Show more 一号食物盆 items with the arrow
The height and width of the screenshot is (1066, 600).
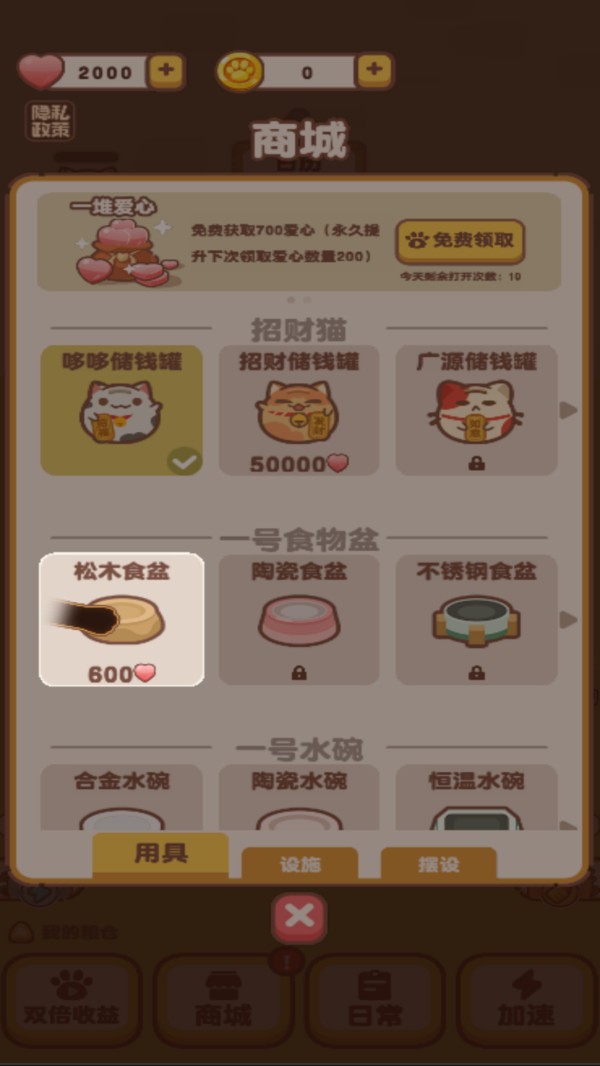click(568, 620)
